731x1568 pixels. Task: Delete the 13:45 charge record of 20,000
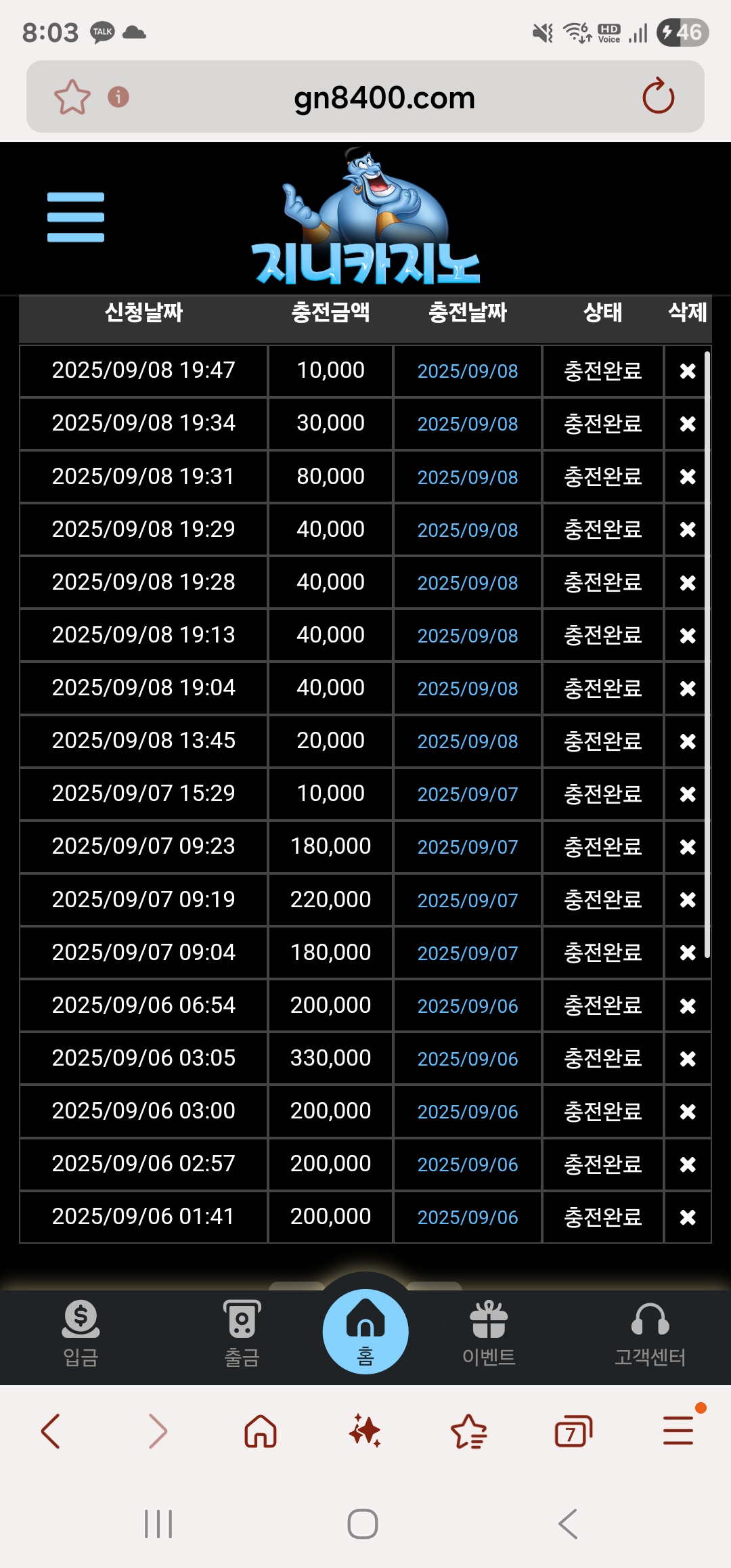[x=687, y=741]
